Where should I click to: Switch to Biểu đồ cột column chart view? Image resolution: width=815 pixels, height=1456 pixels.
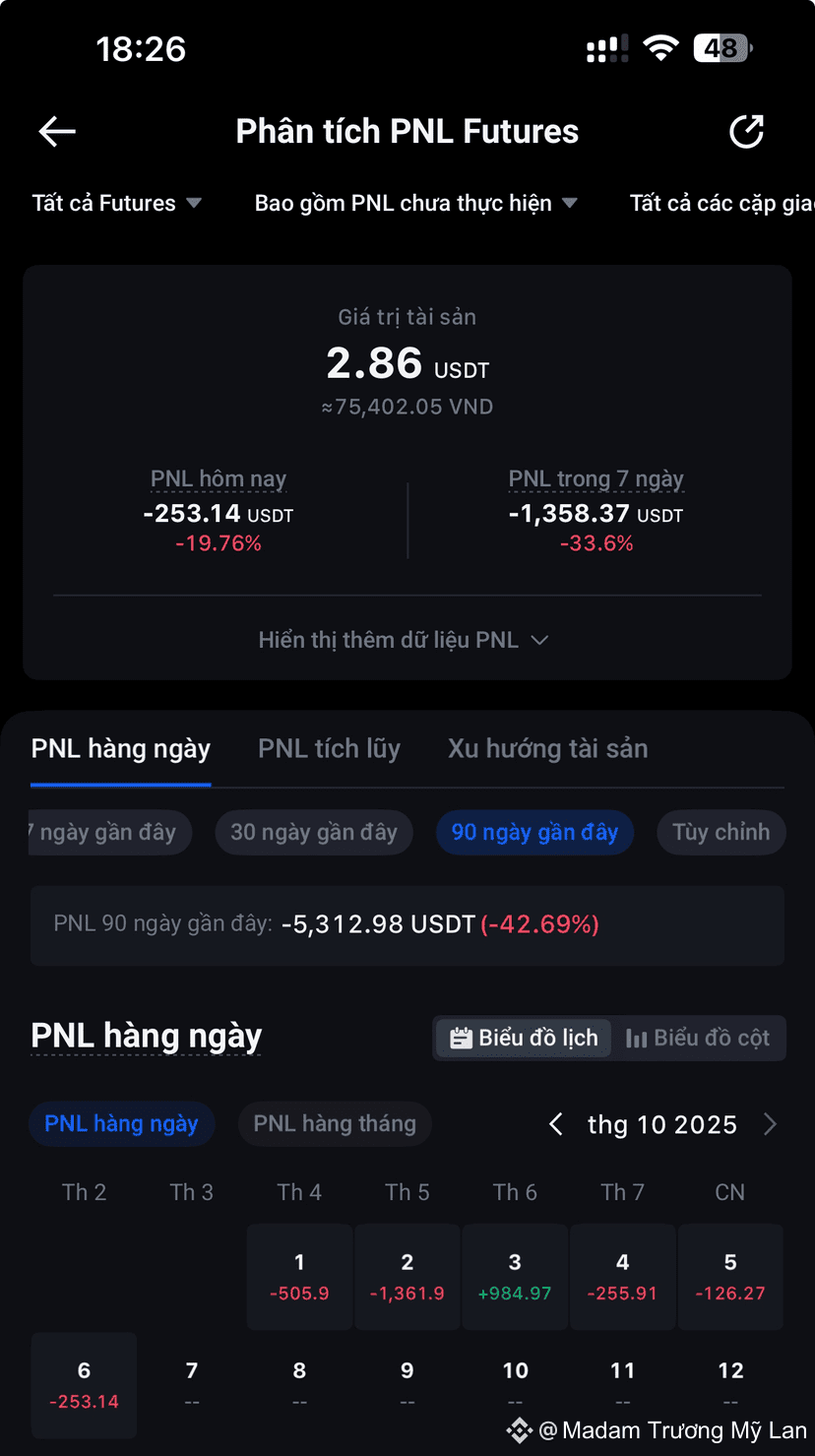click(x=699, y=1038)
